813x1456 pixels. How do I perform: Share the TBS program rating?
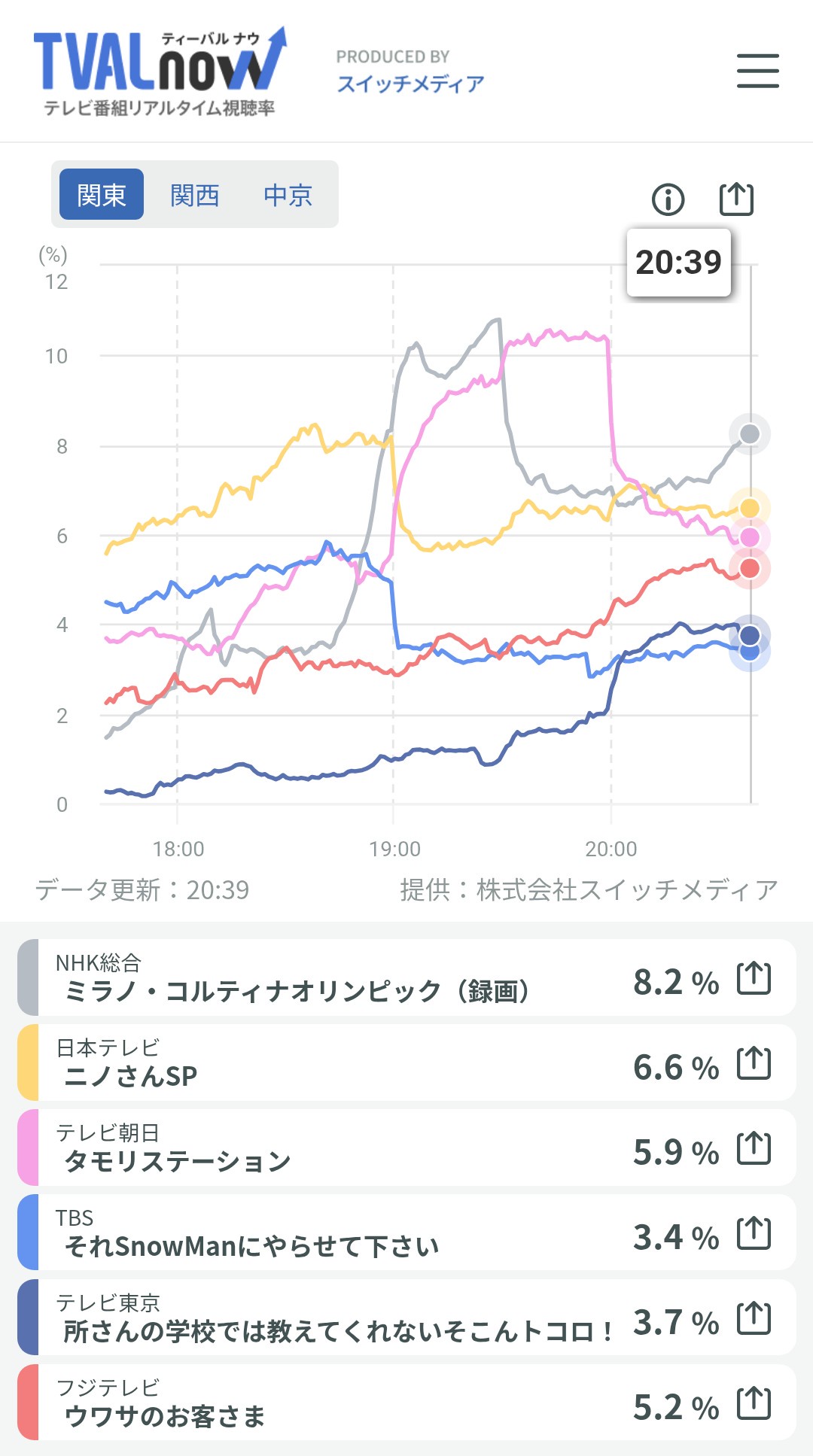(754, 1233)
